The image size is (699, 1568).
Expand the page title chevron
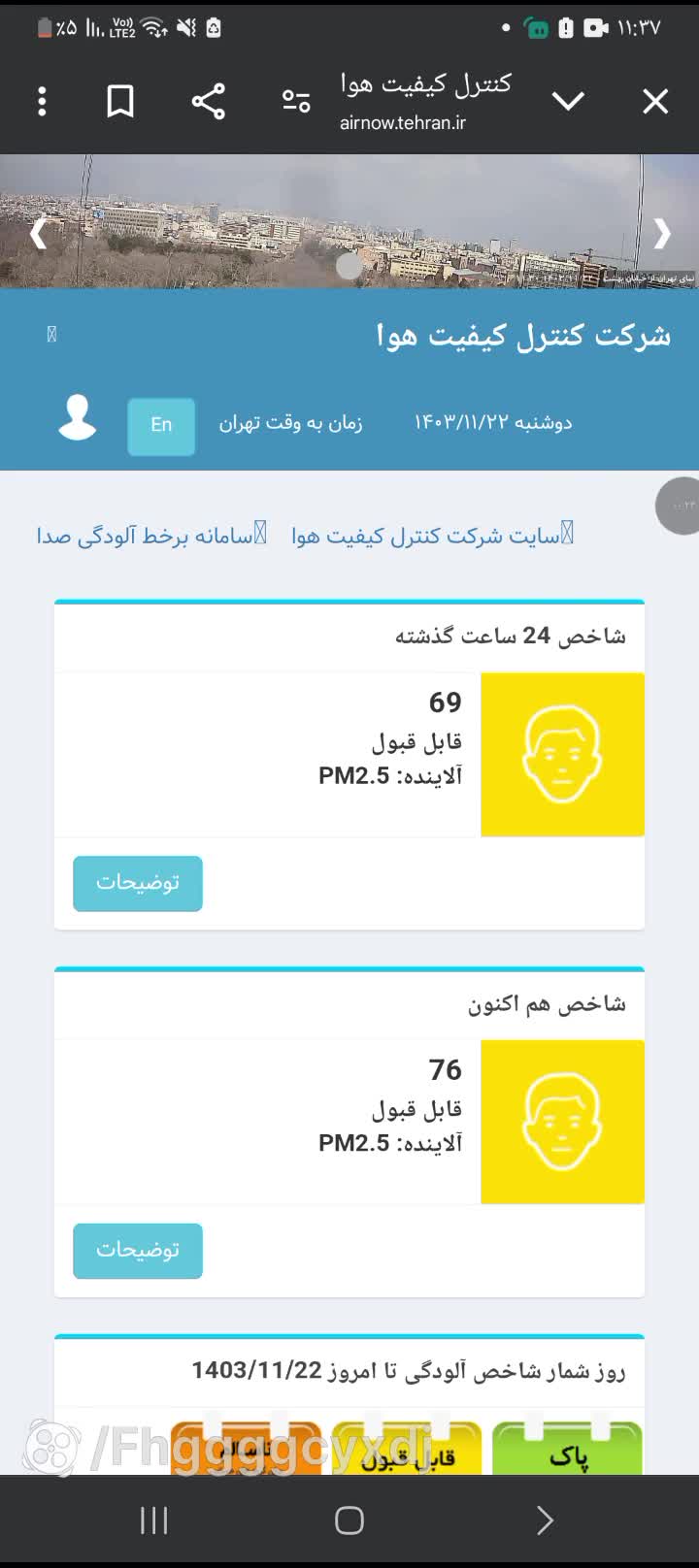click(x=568, y=101)
